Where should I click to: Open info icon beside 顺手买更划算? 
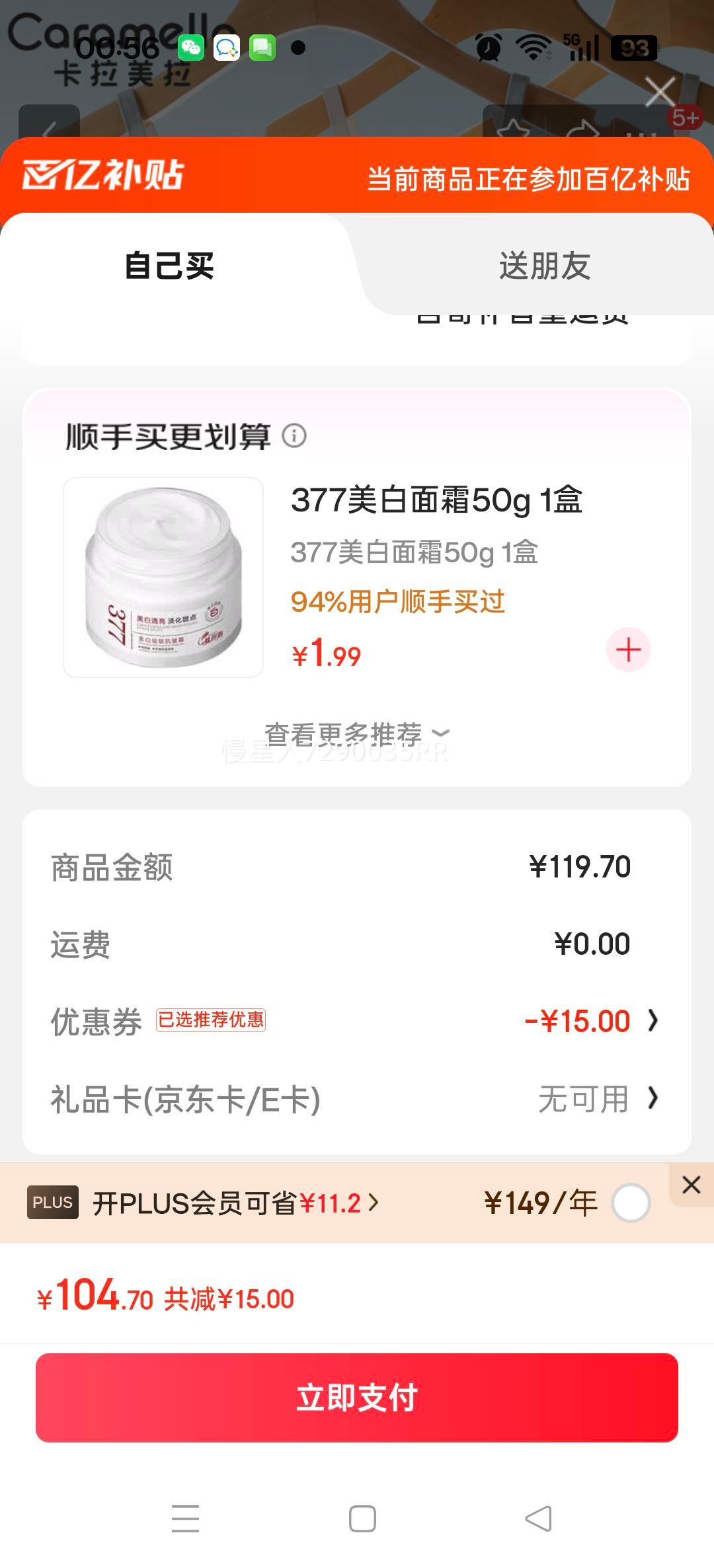[x=294, y=436]
